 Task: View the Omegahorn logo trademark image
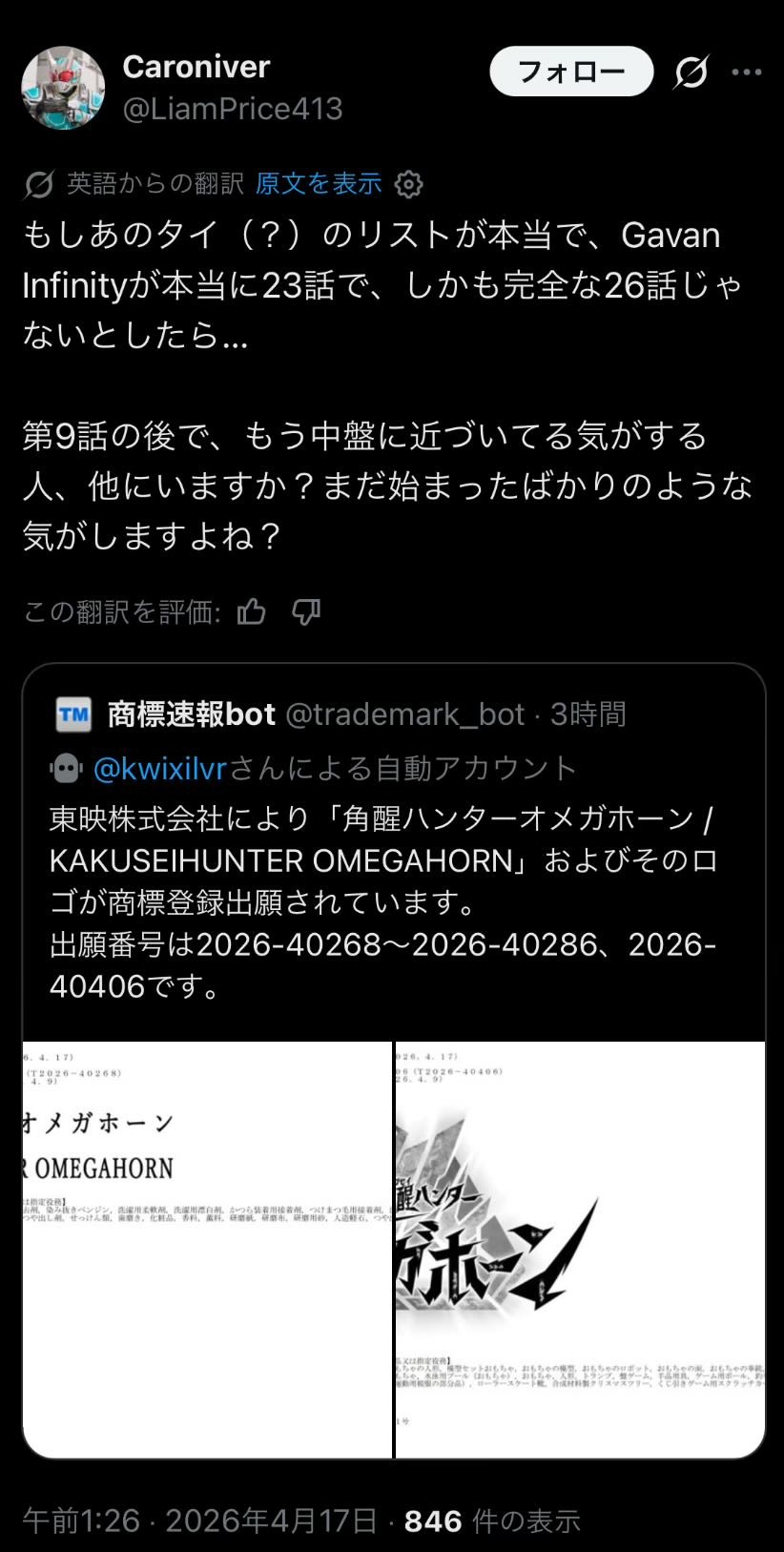(580, 1250)
